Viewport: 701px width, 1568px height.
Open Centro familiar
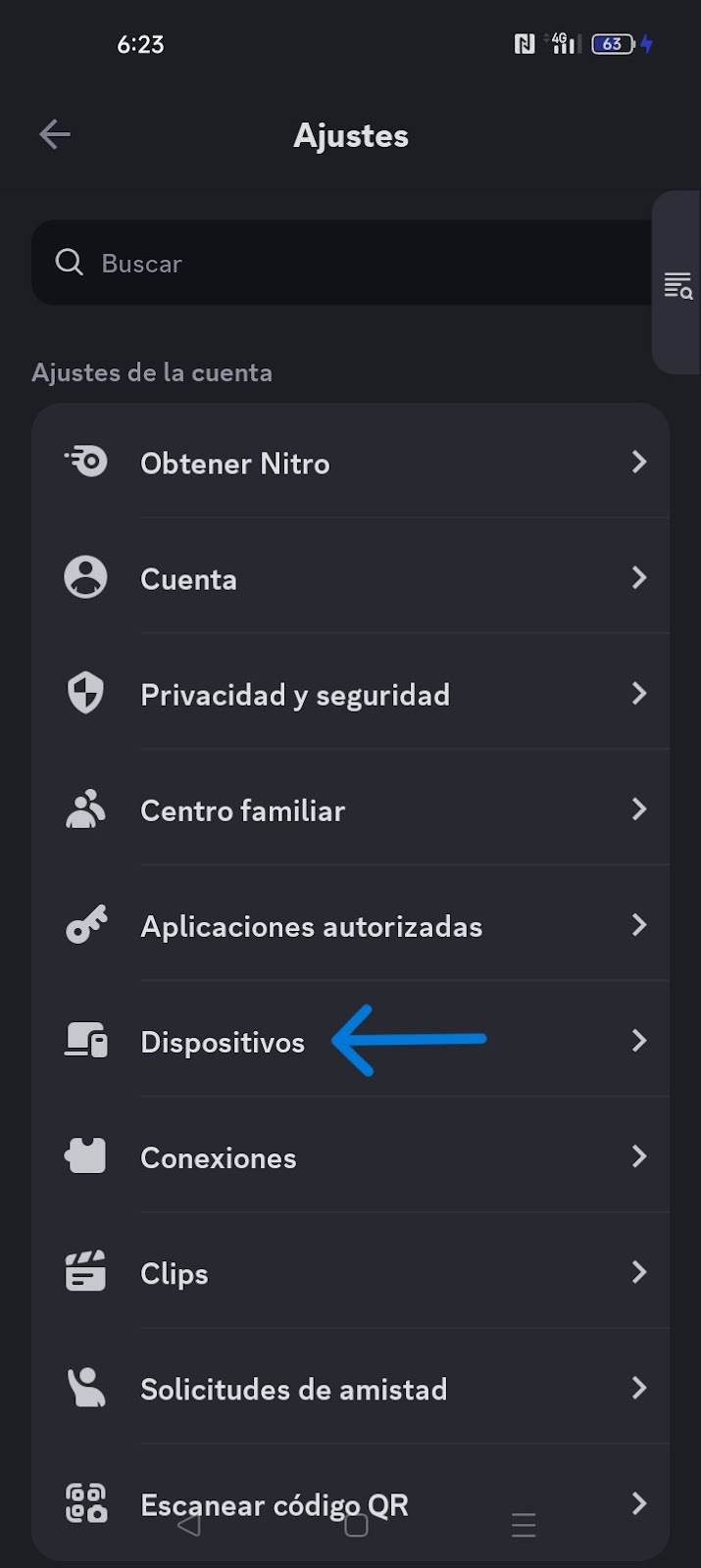[x=350, y=808]
